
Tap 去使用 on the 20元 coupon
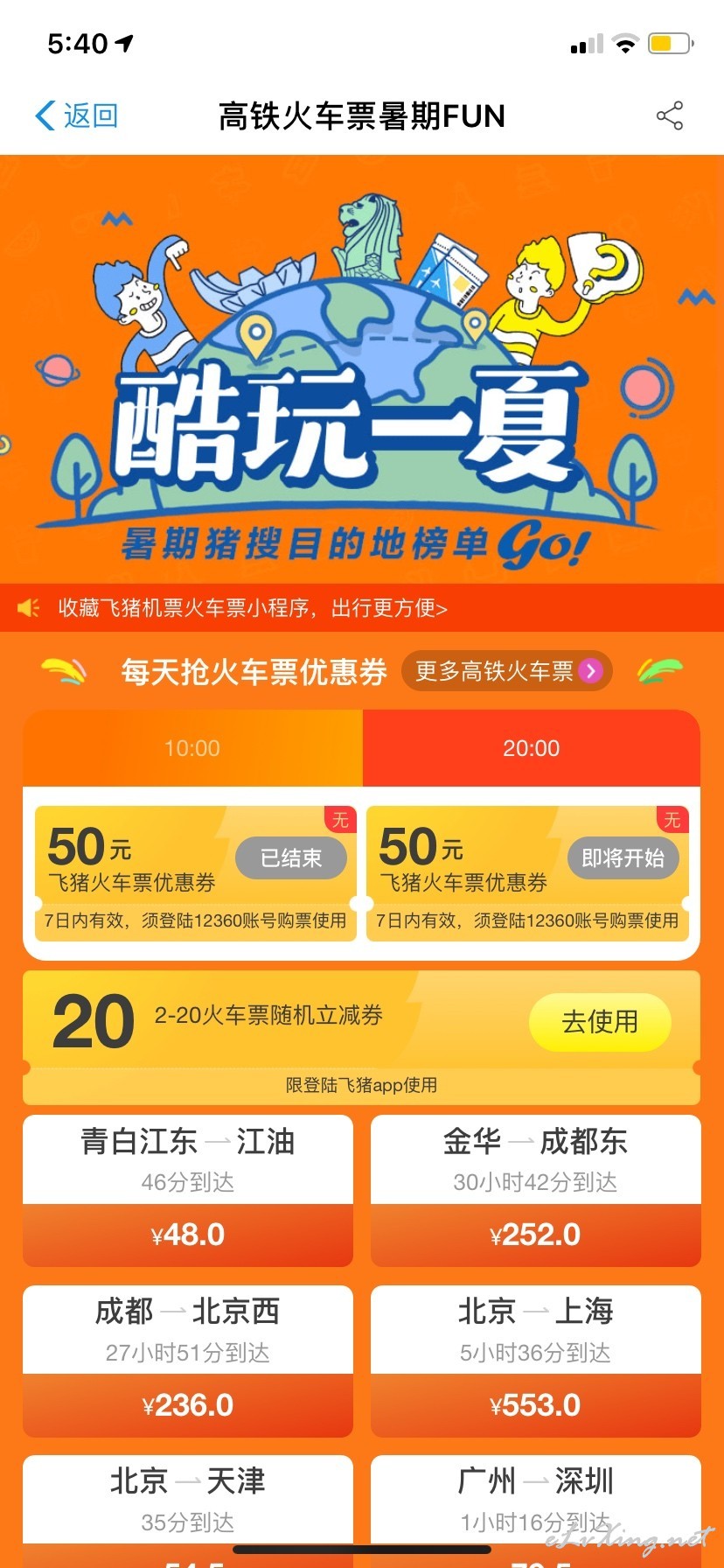[600, 1021]
